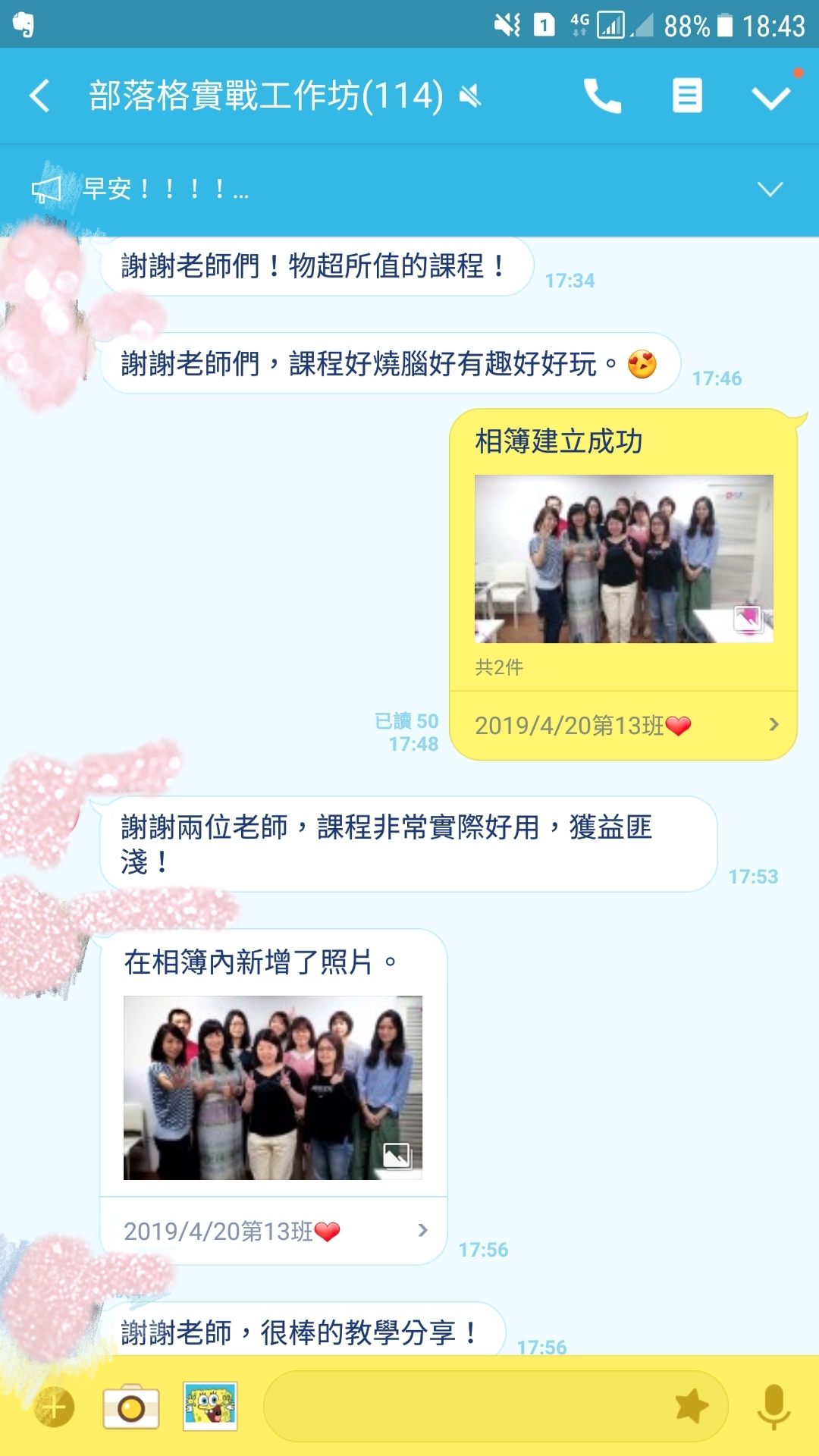The image size is (819, 1456).
Task: Launch the camera from the chat bar
Action: (131, 1407)
